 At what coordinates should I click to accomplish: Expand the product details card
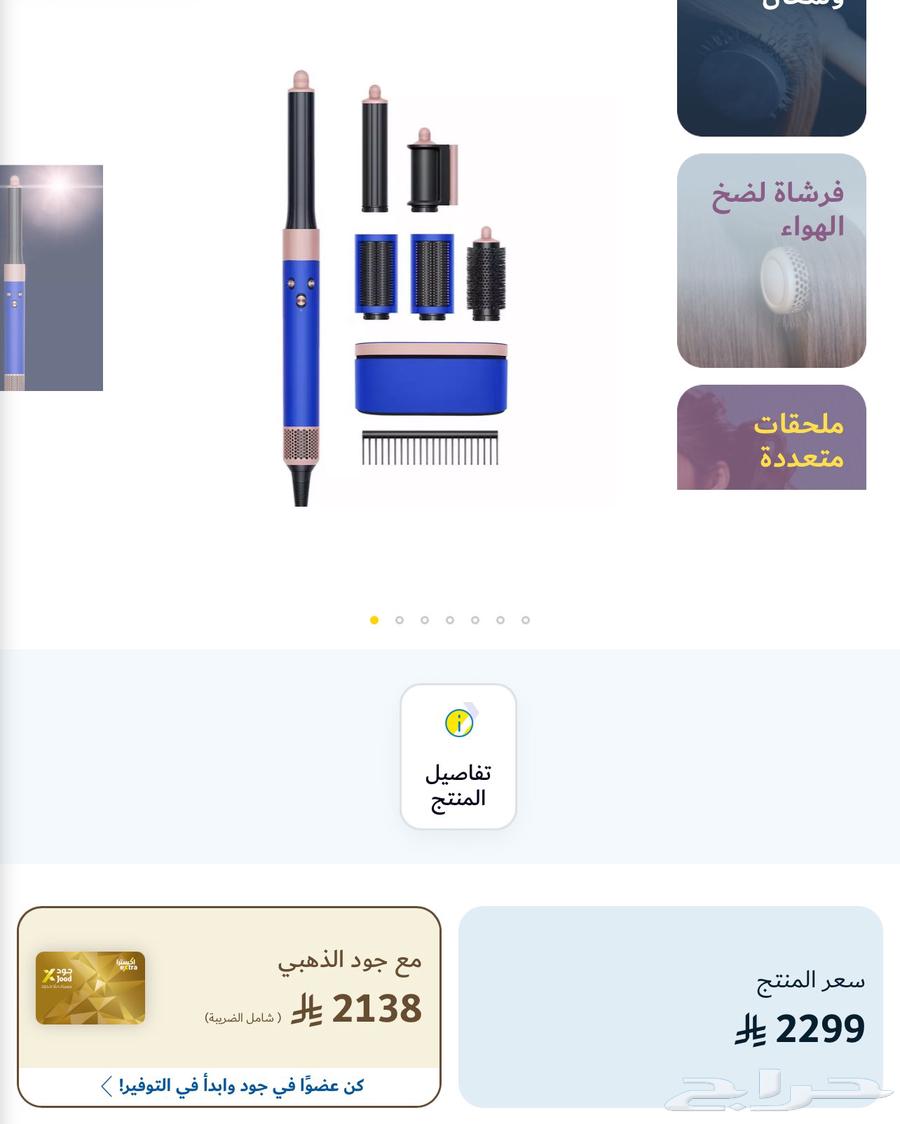[458, 757]
